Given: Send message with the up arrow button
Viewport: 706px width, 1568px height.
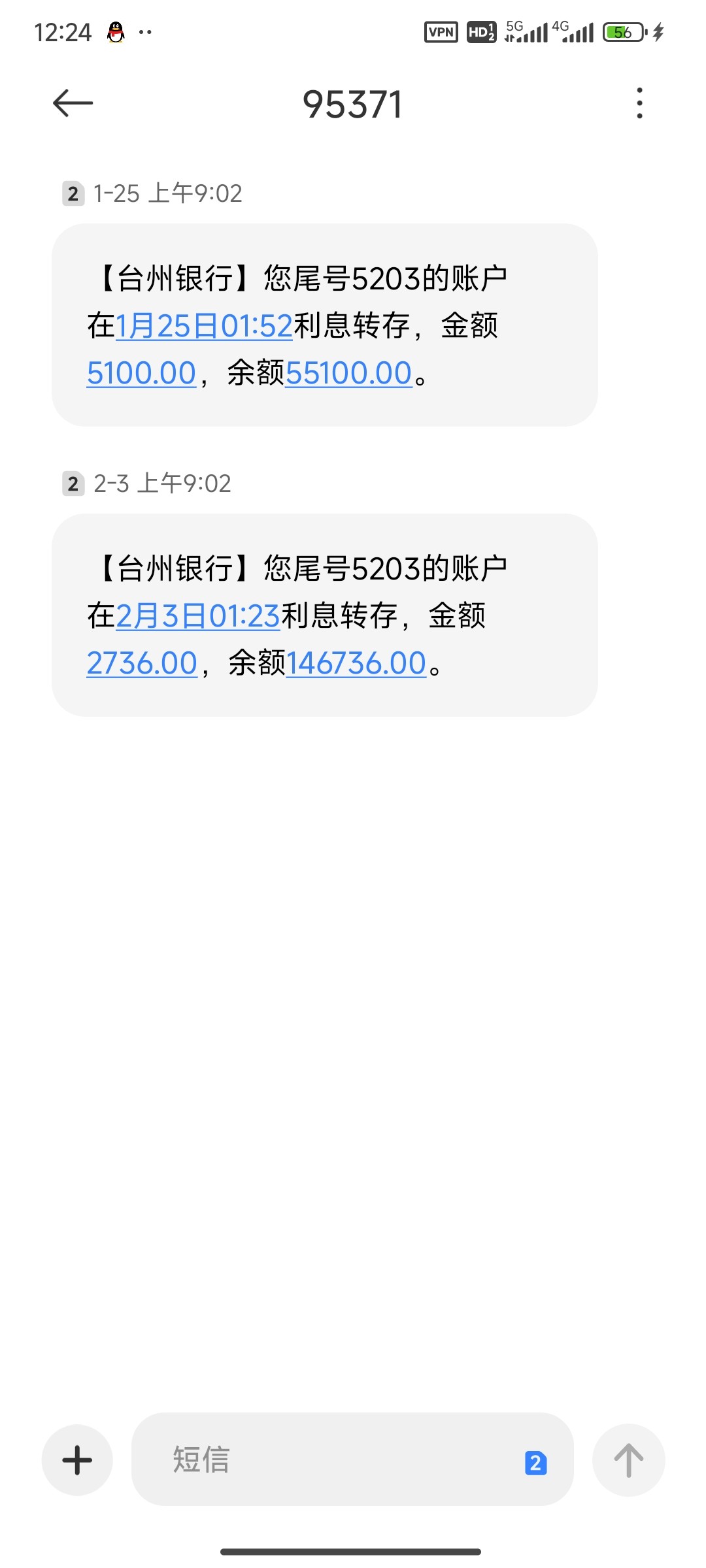Looking at the screenshot, I should click(x=628, y=1460).
